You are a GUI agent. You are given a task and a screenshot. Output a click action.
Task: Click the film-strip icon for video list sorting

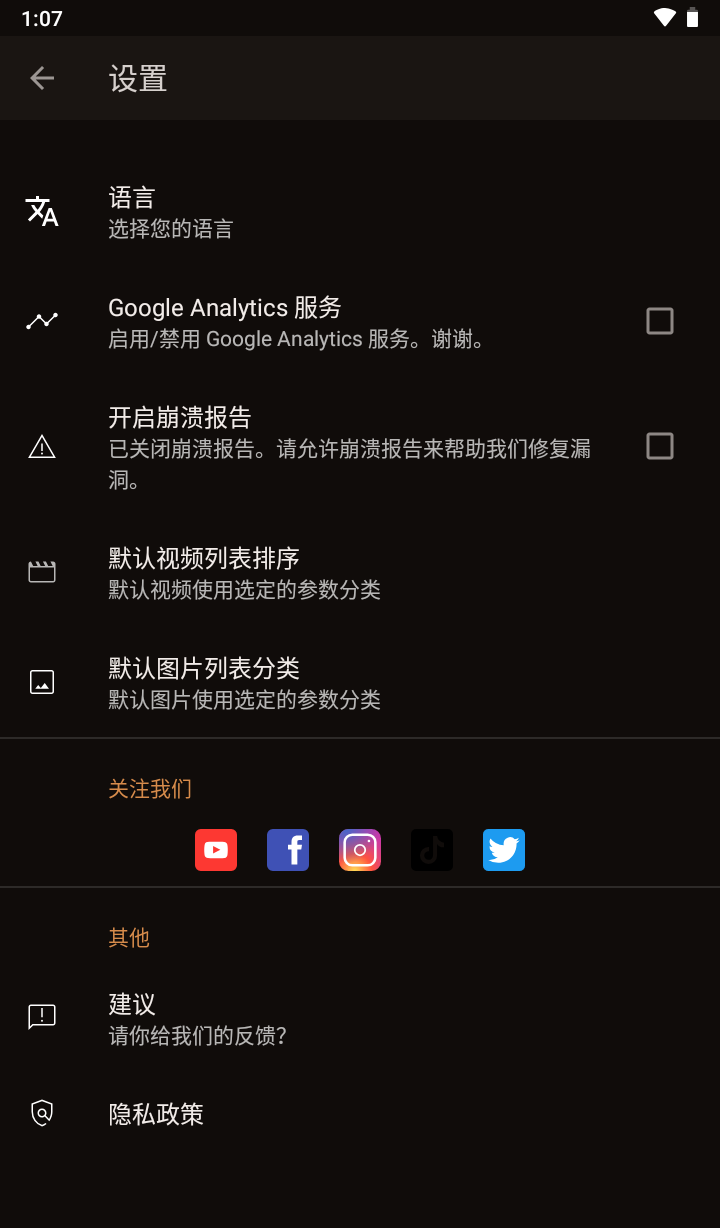pyautogui.click(x=41, y=570)
